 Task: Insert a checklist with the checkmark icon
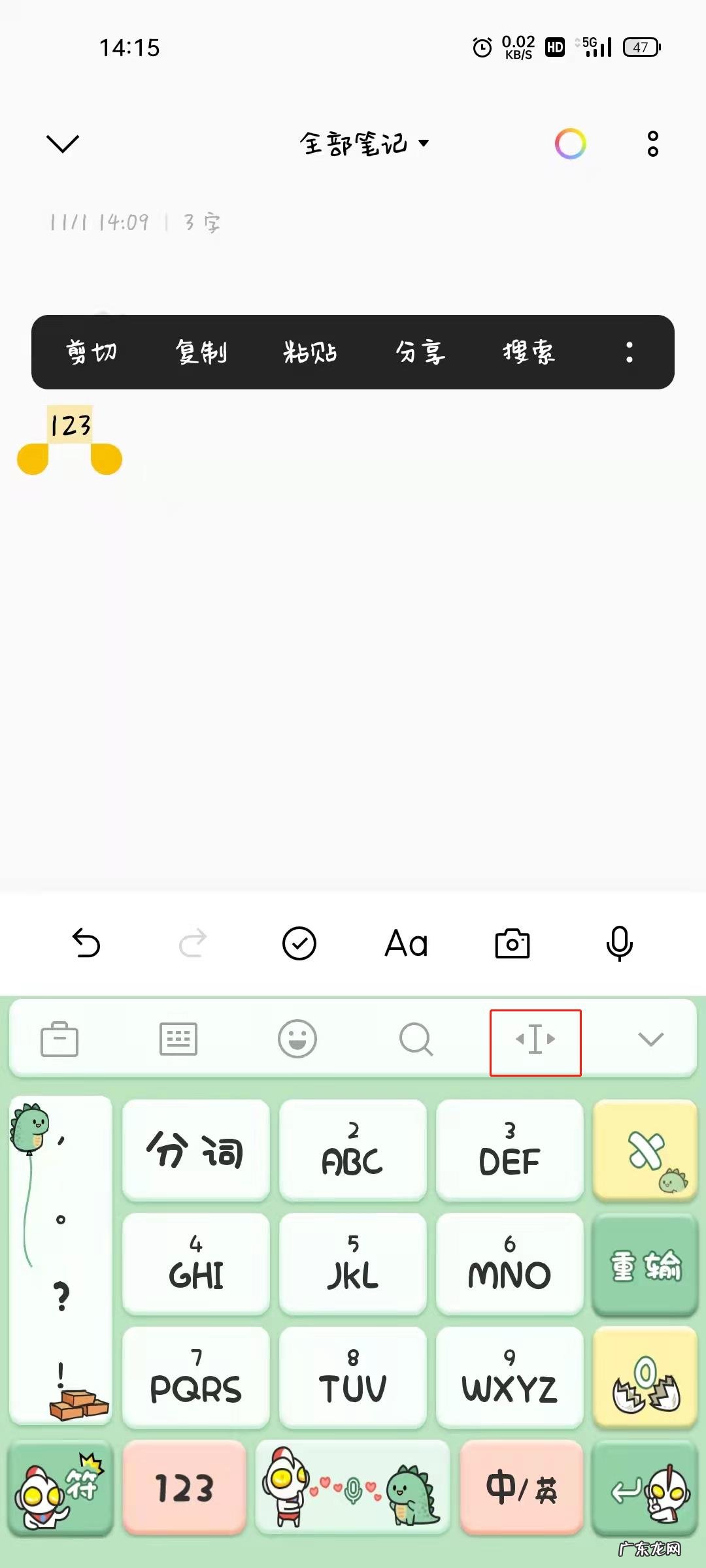299,943
